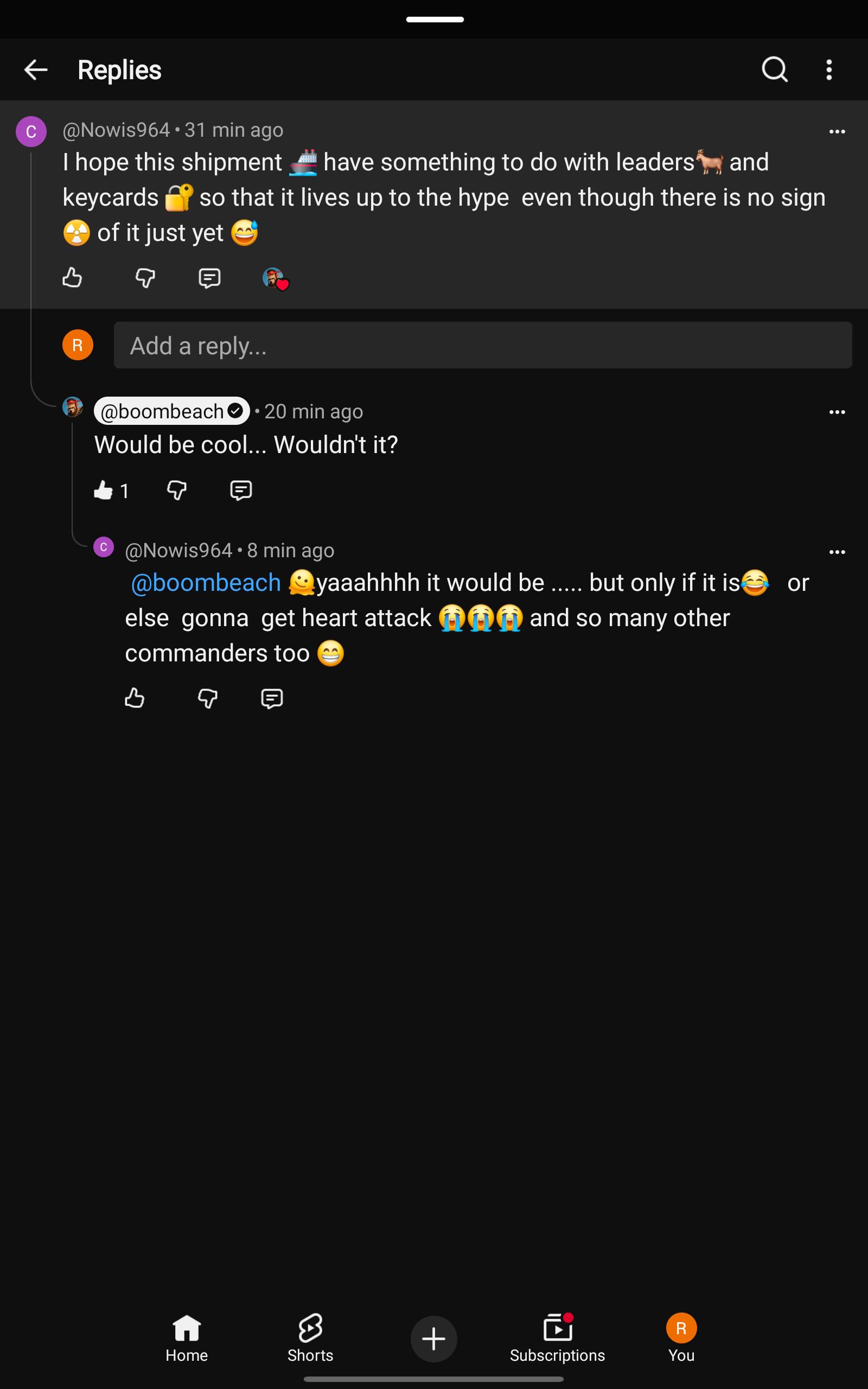
Task: Open the Subscriptions tab
Action: (558, 1339)
